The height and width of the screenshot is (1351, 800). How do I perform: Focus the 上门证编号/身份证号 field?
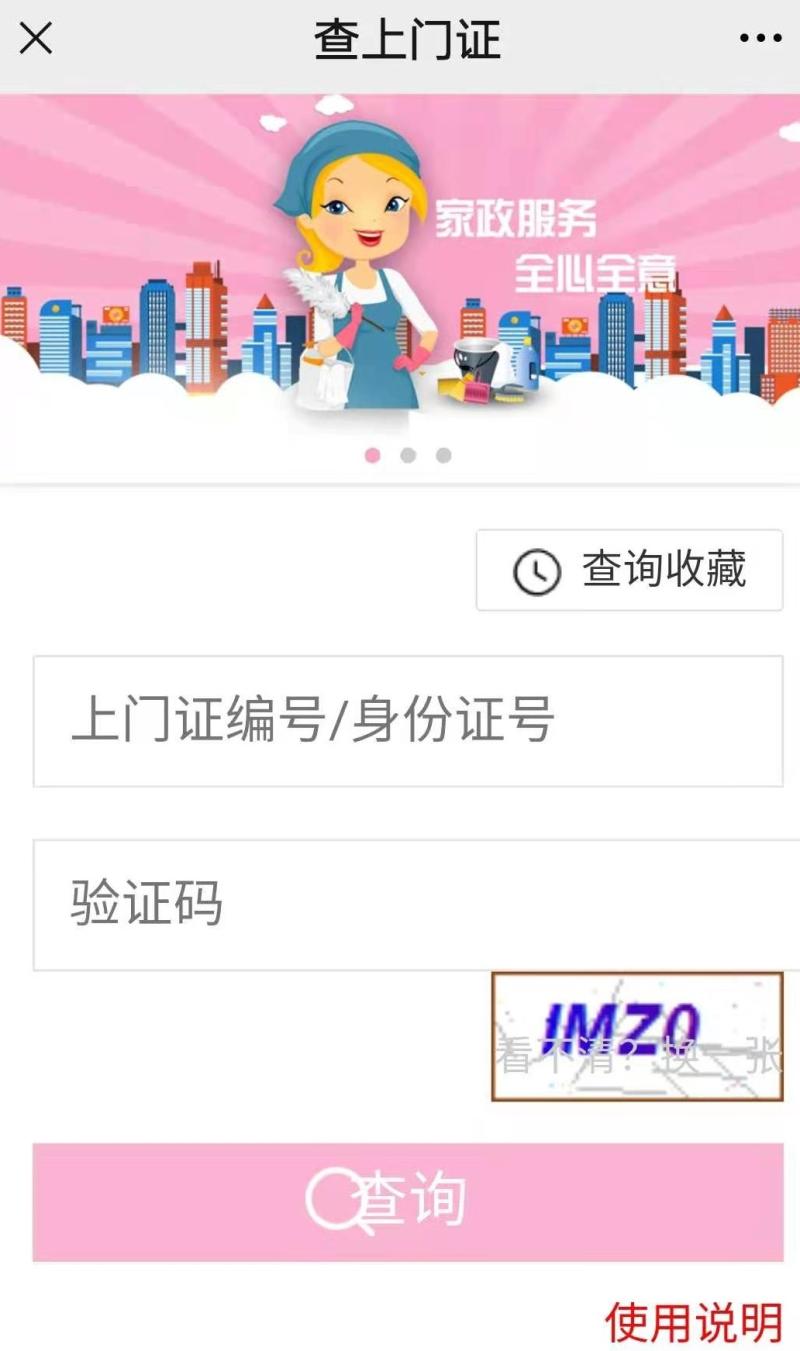(x=408, y=721)
